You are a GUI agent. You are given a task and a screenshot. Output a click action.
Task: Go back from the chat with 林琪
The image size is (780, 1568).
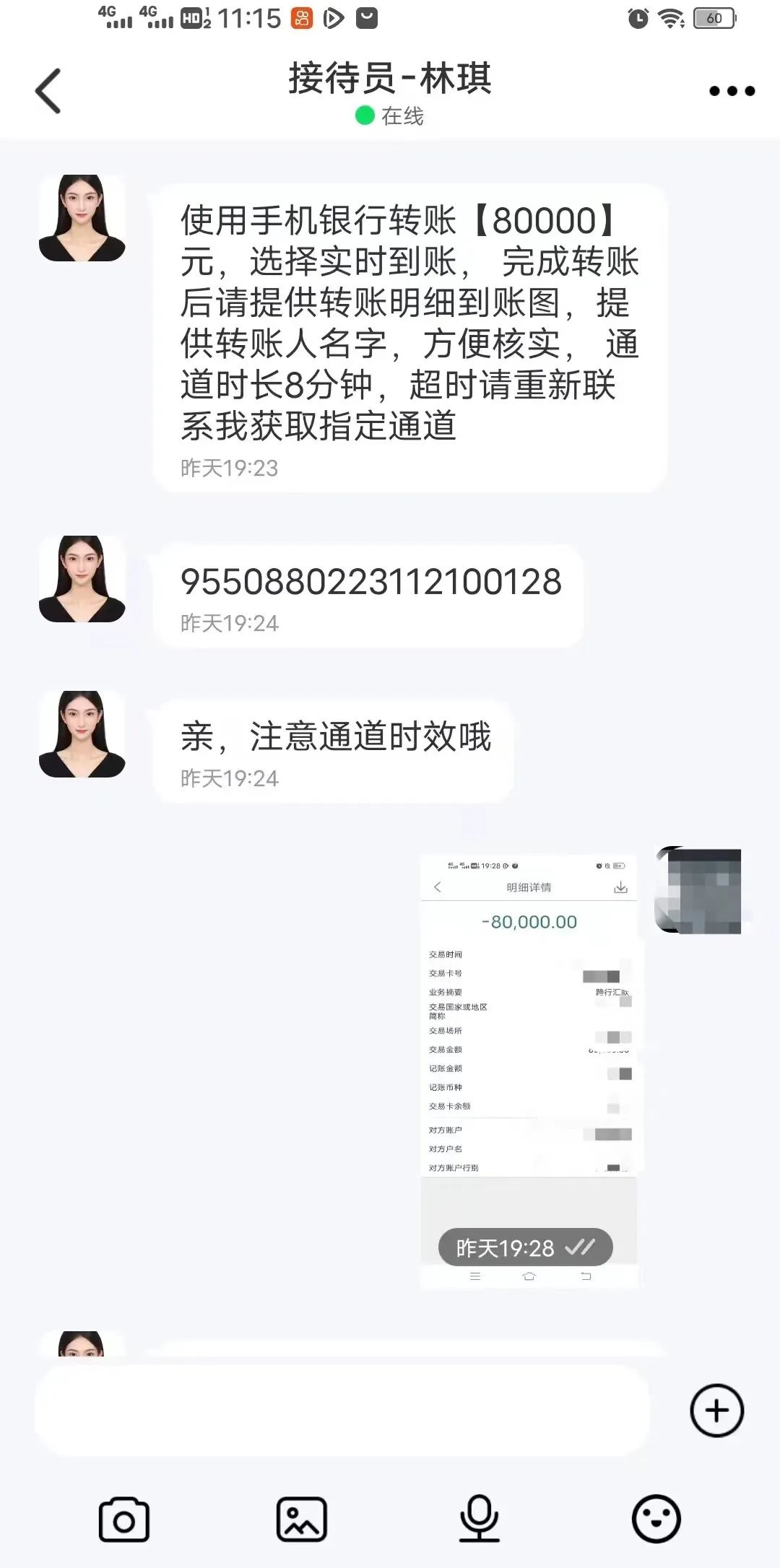(48, 91)
